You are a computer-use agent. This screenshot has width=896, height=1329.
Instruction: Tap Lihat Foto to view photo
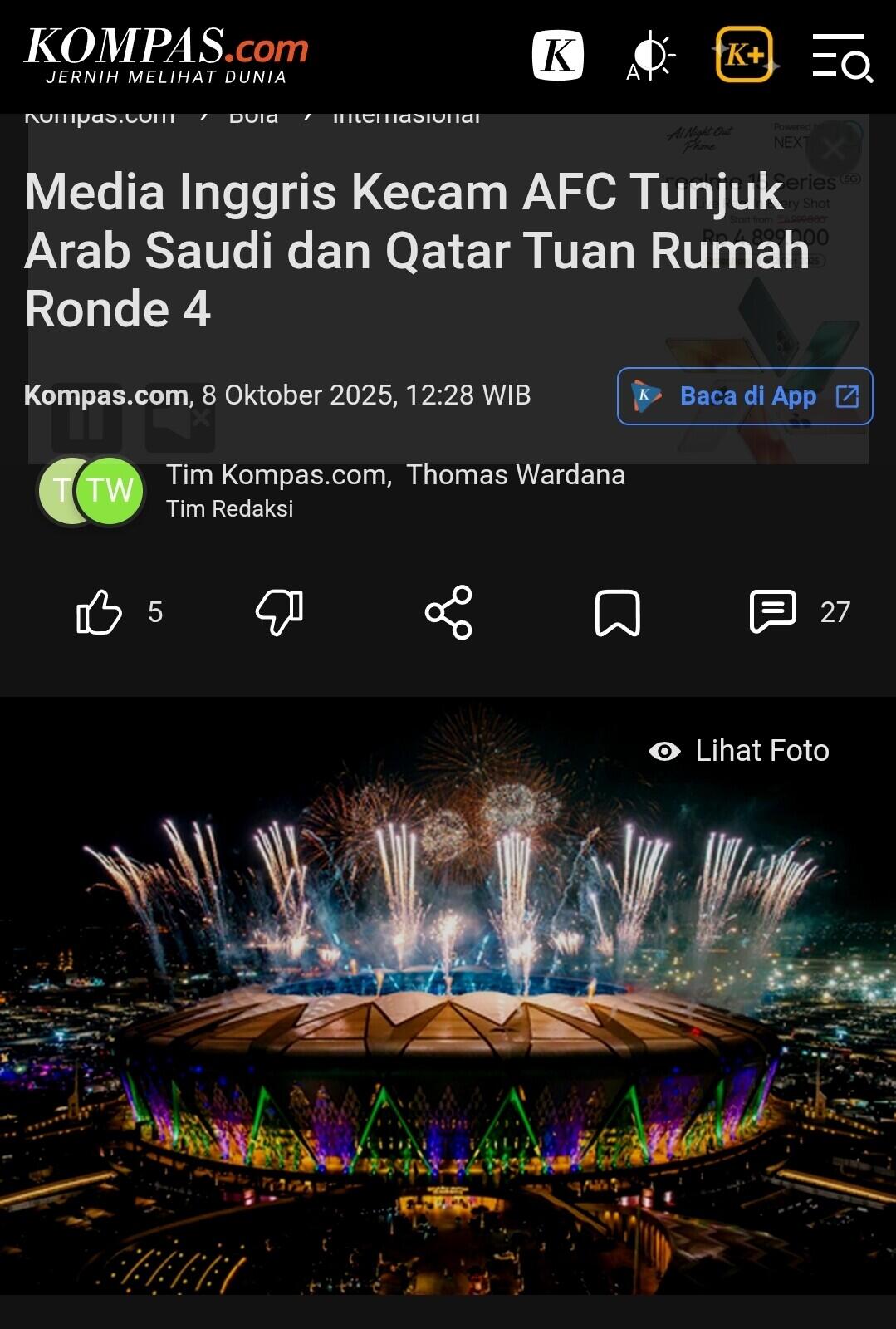(739, 751)
